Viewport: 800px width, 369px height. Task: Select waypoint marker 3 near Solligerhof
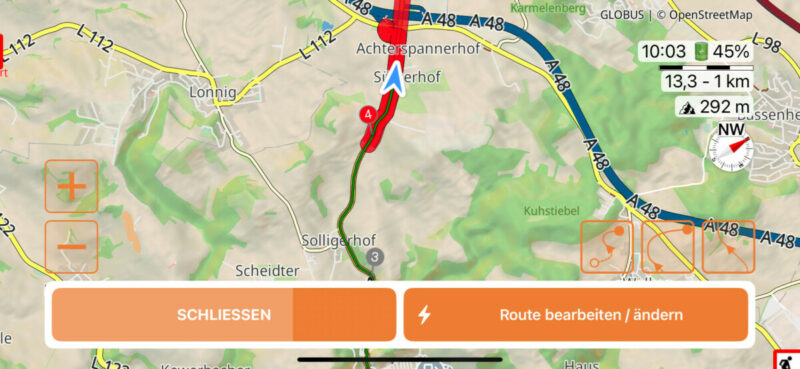pyautogui.click(x=375, y=256)
